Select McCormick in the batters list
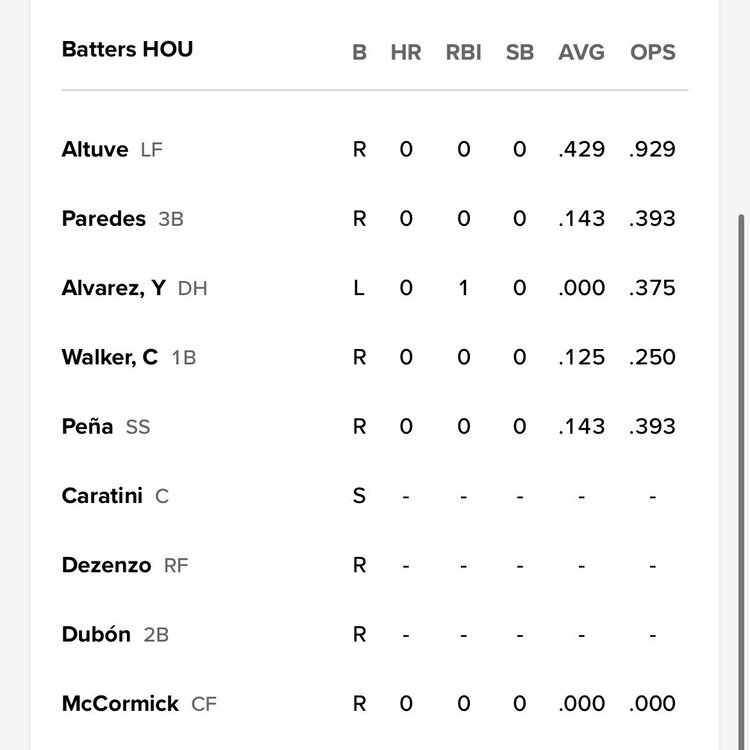The width and height of the screenshot is (750, 750). 120,704
